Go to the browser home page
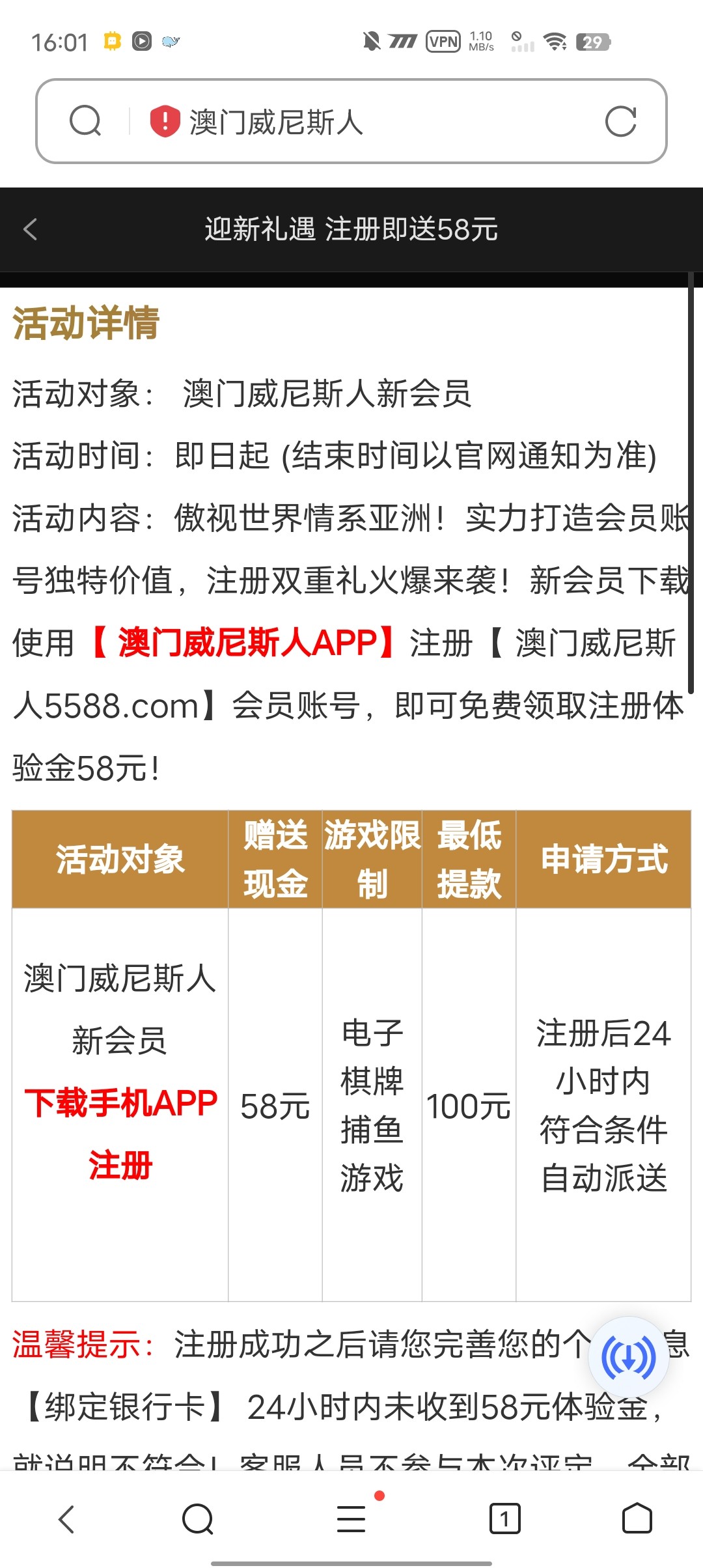This screenshot has width=703, height=1568. [637, 1519]
